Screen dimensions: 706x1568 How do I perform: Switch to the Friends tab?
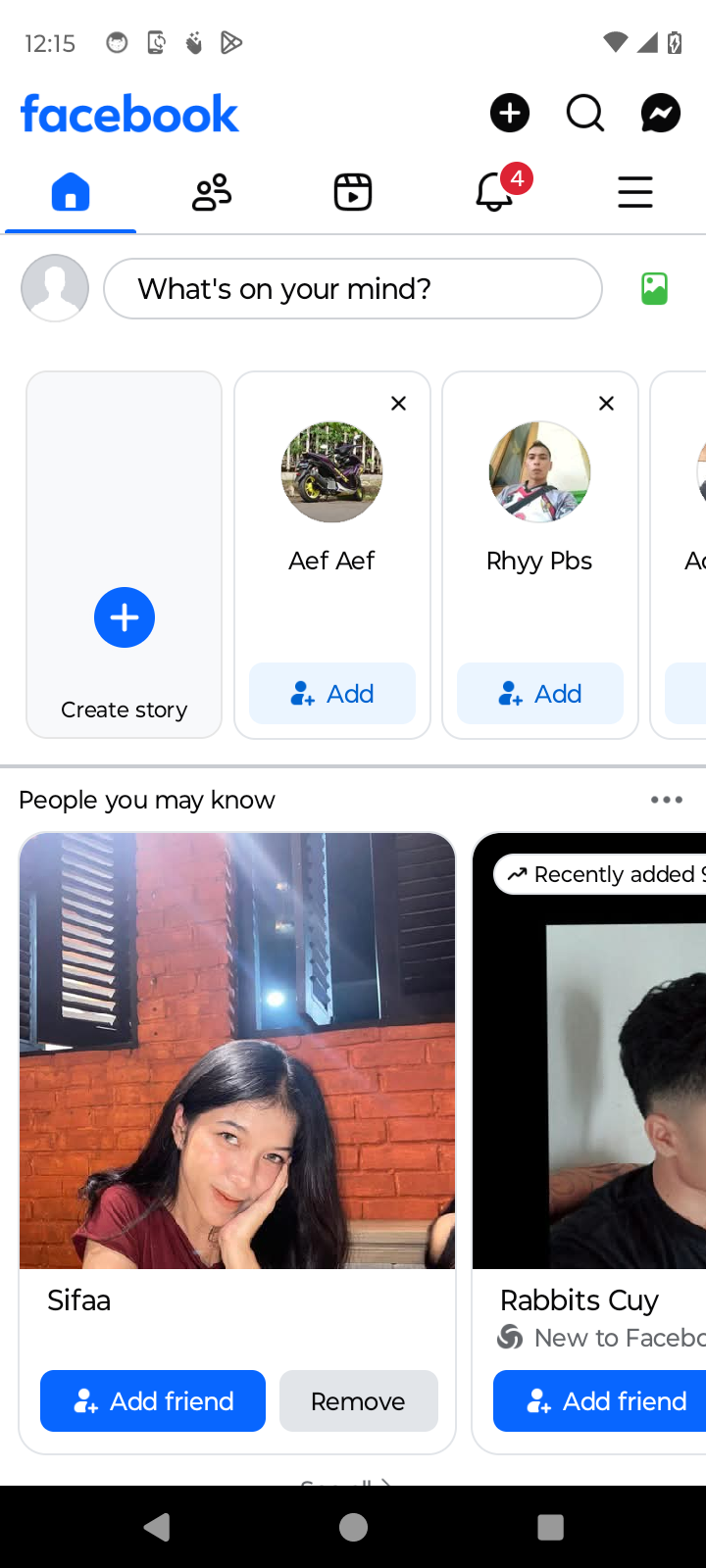(212, 192)
